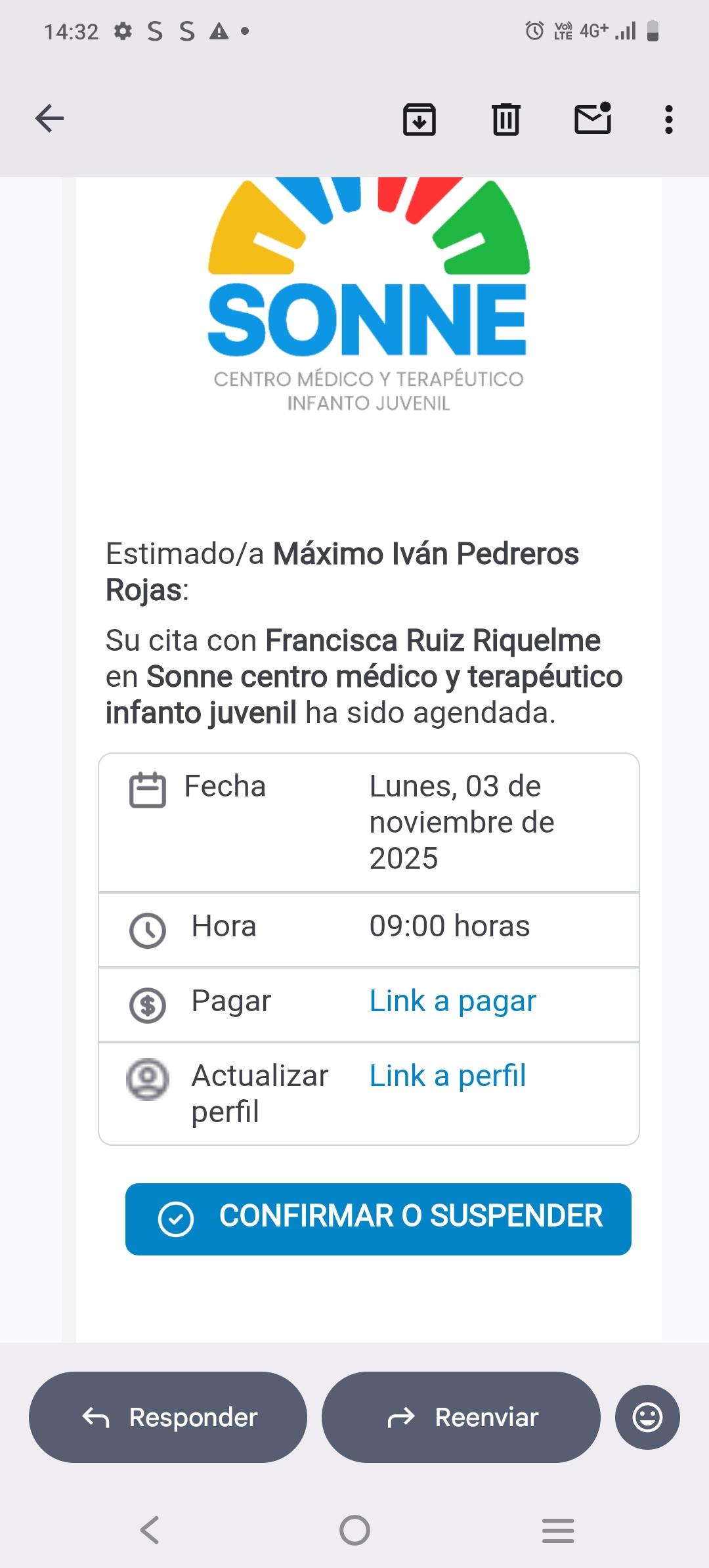Screen dimensions: 709x1568
Task: Tap CONFIRMAR O SUSPENDER button
Action: 378,1219
